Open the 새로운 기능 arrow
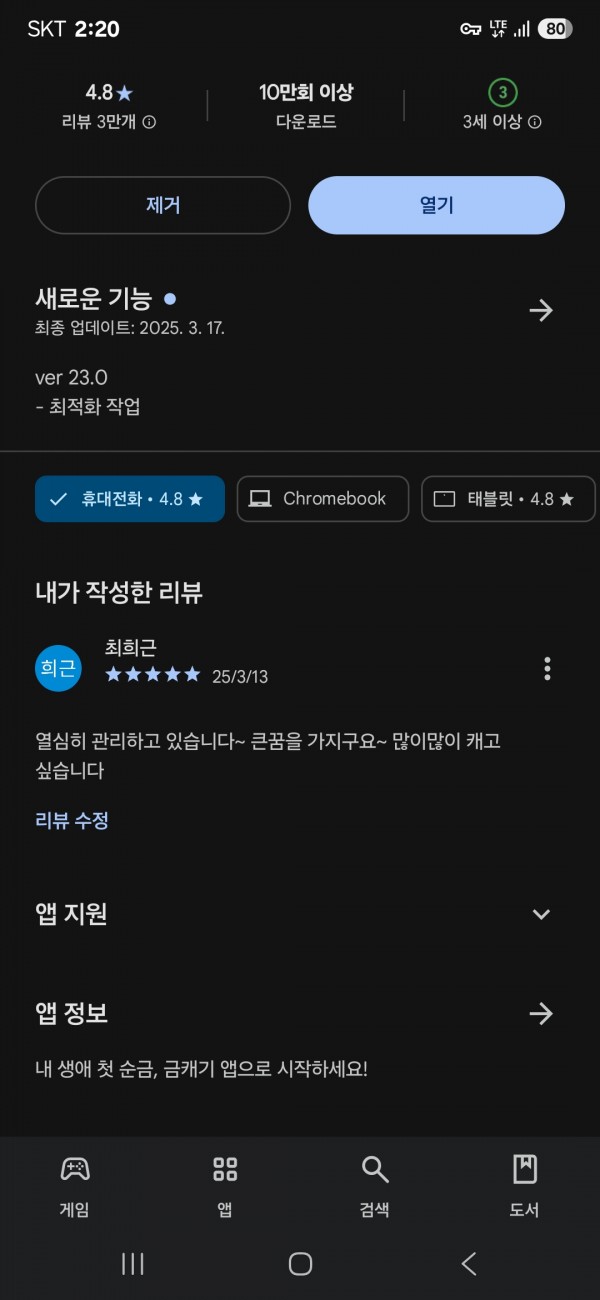 (x=541, y=311)
